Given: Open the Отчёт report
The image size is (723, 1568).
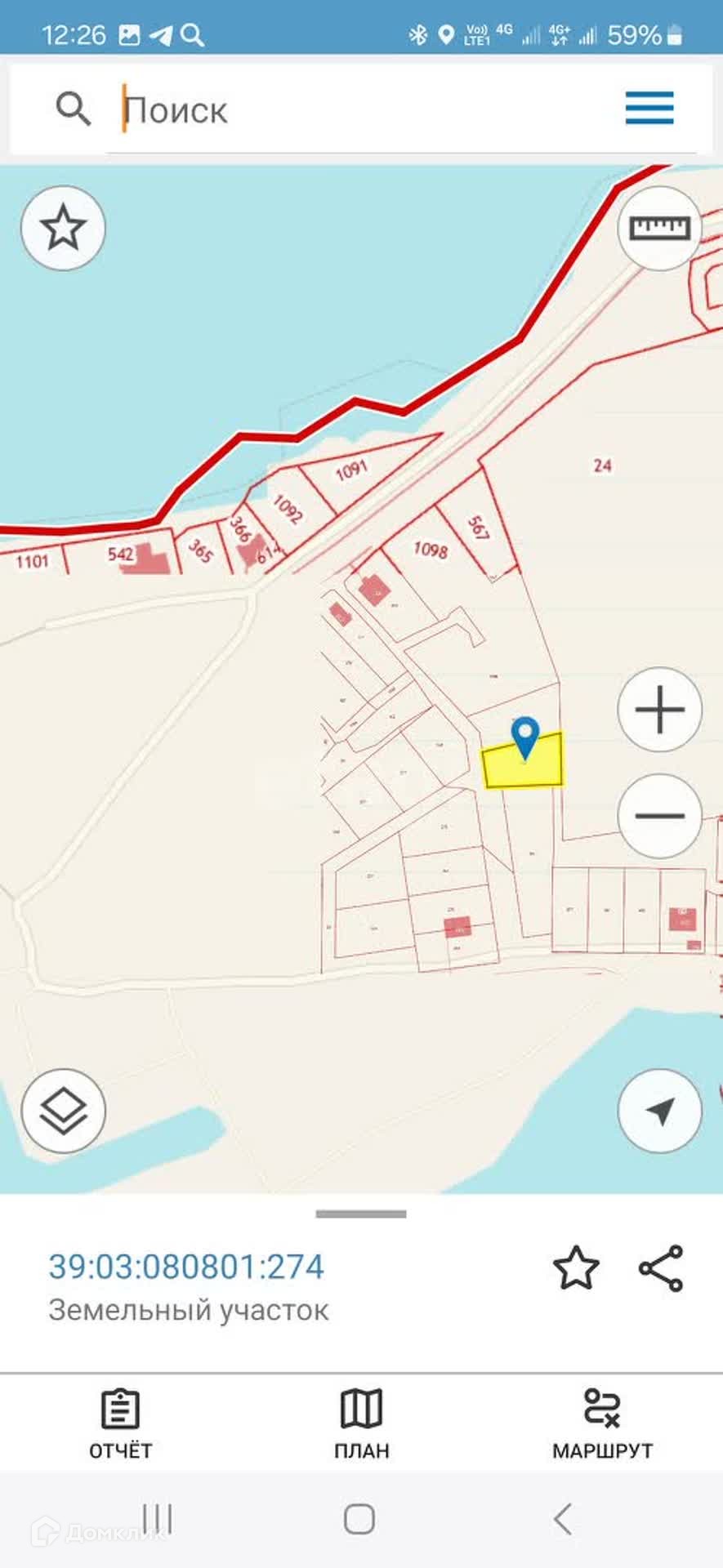Looking at the screenshot, I should 120,1424.
